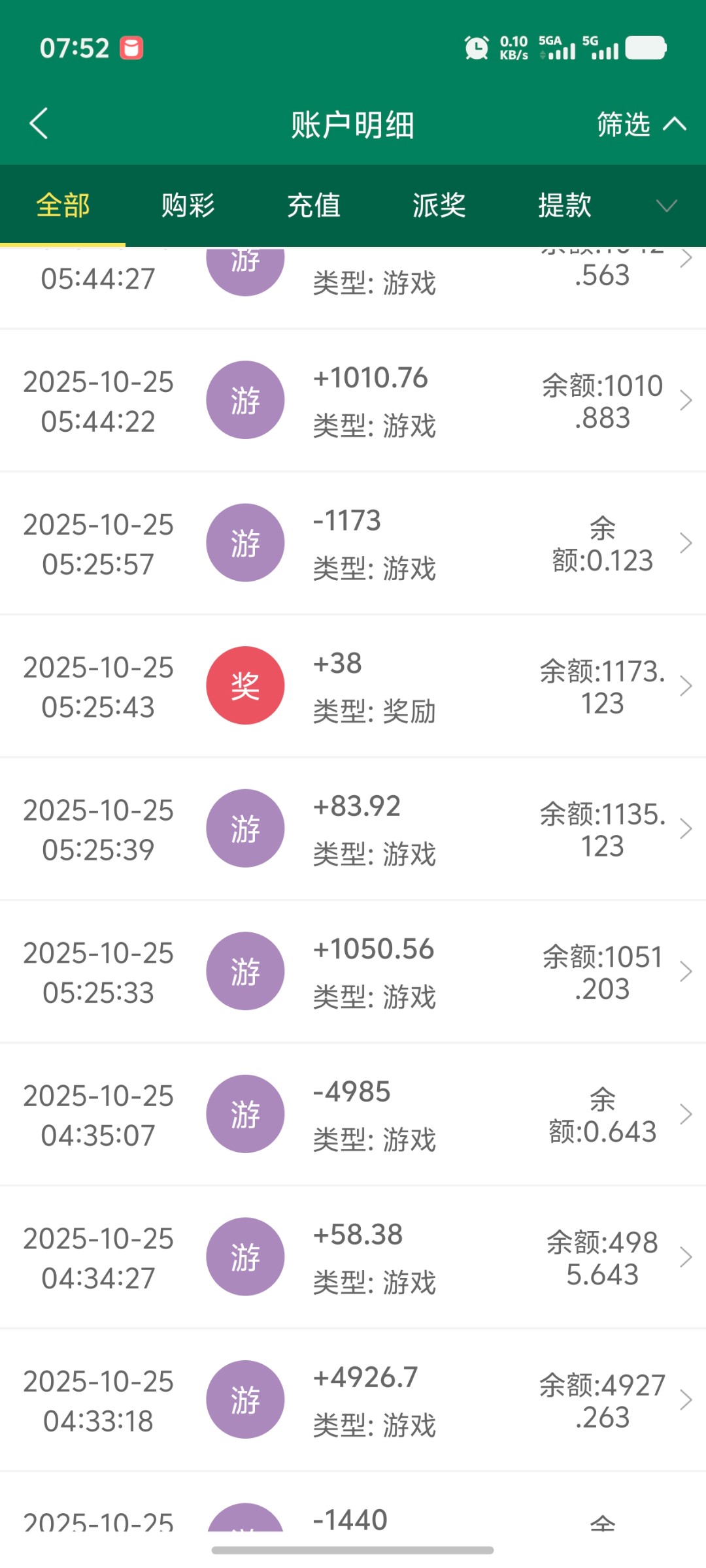Select the 游 icon beside +4926.7 entry

coord(245,1399)
